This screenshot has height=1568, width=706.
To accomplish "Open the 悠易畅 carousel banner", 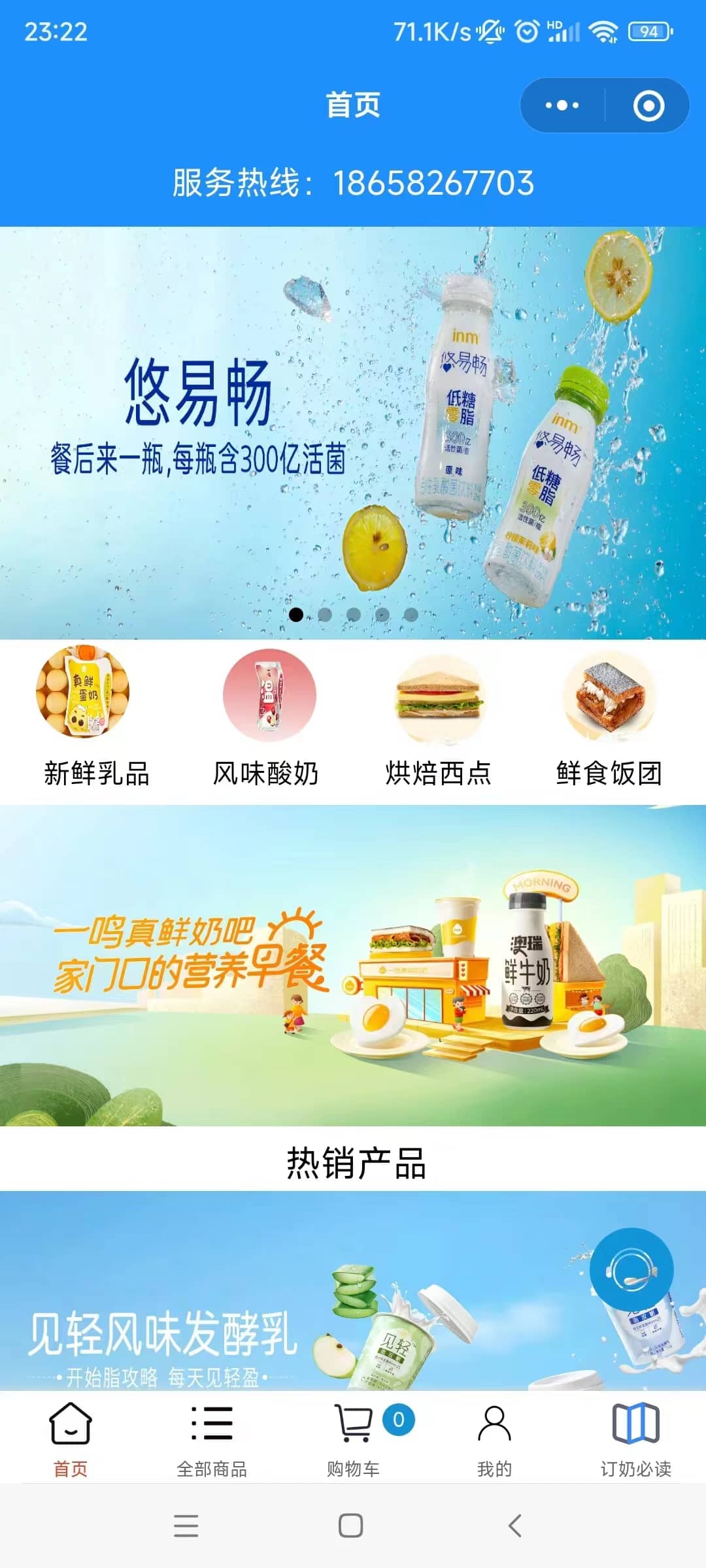I will click(353, 431).
